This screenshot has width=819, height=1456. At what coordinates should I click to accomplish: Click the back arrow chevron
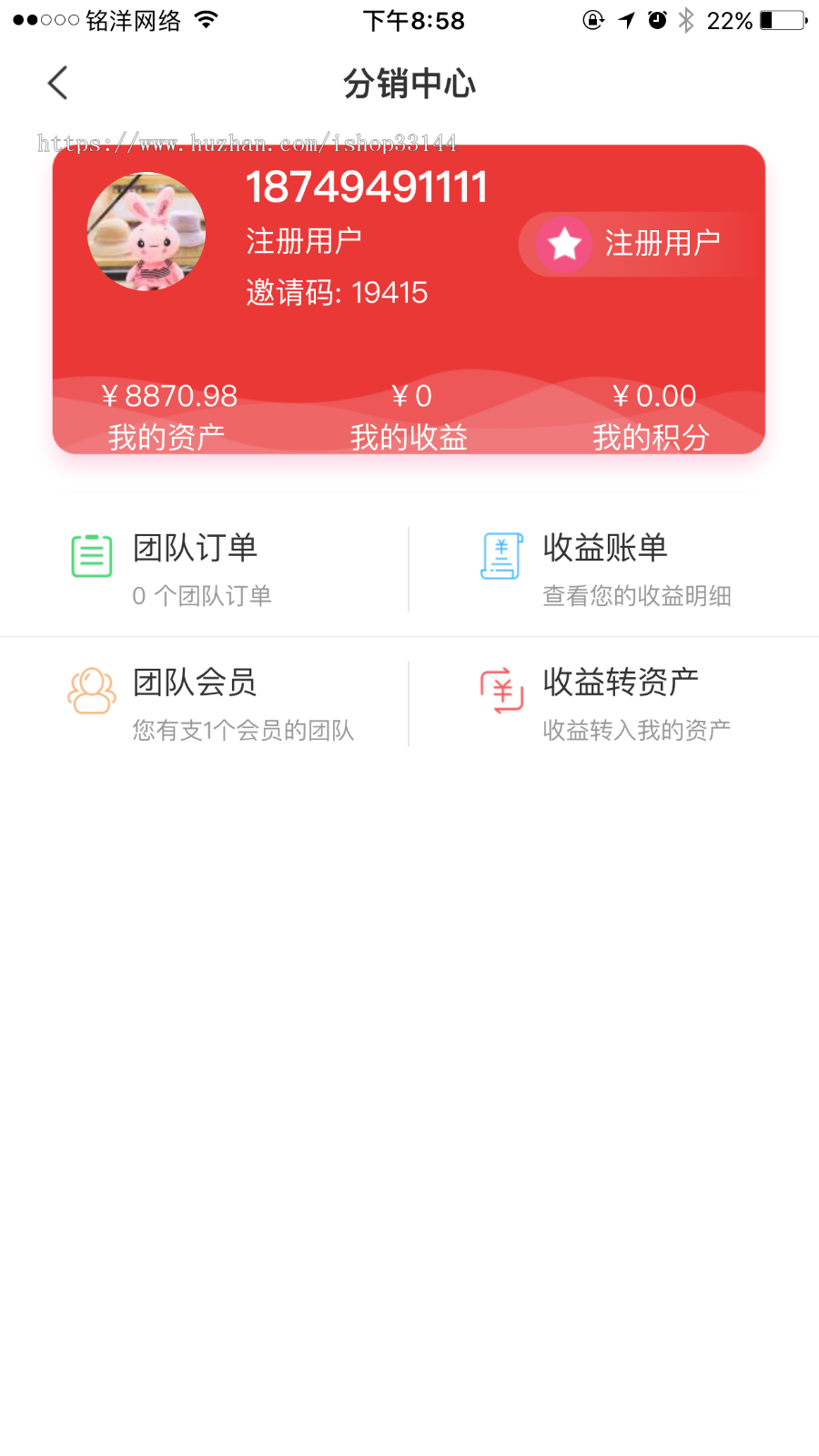tap(57, 82)
